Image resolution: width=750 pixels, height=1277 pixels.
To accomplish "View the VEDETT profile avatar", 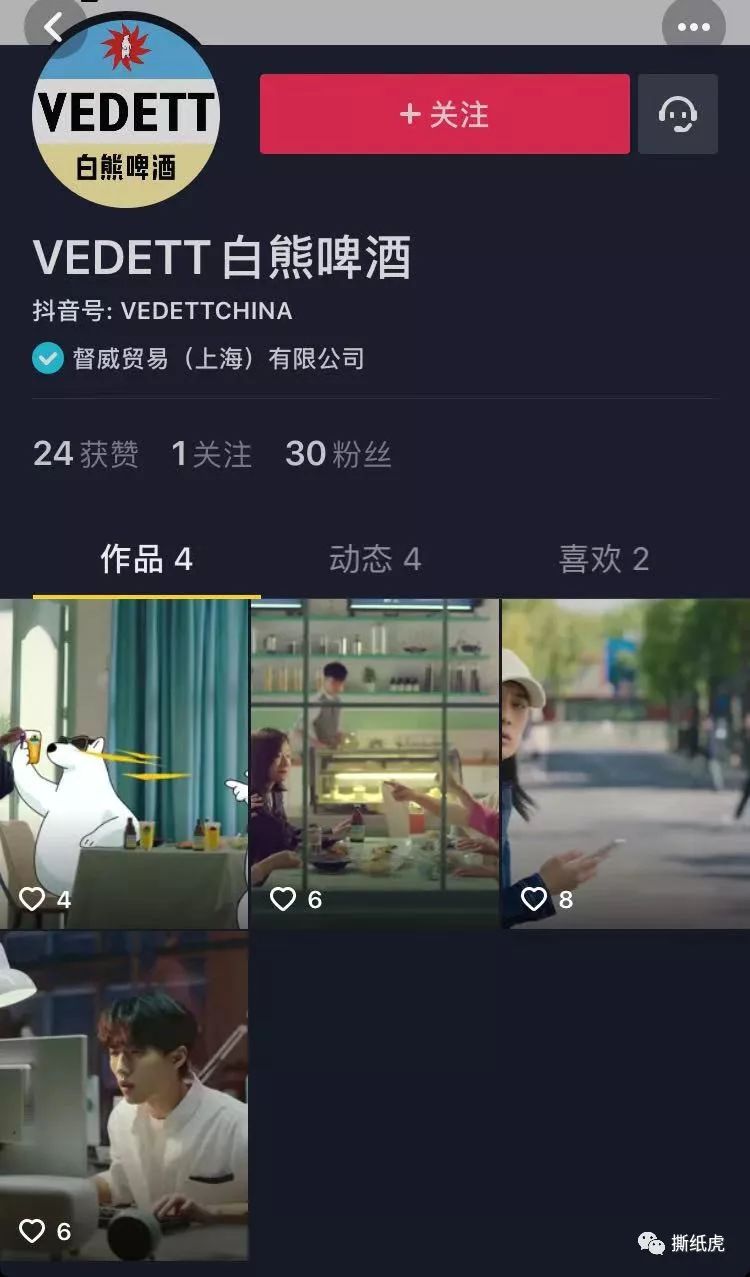I will (126, 112).
